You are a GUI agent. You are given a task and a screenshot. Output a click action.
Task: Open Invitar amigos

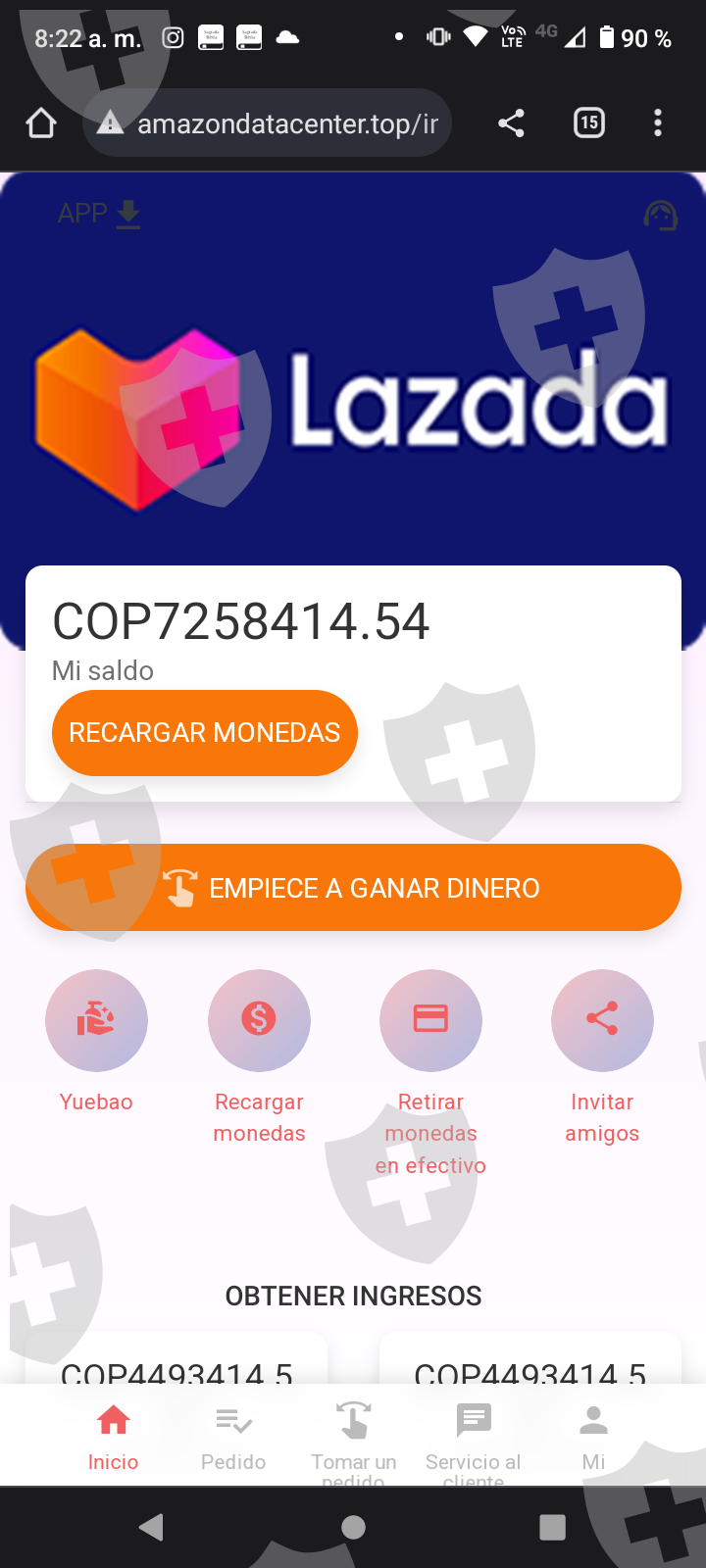pos(602,1057)
